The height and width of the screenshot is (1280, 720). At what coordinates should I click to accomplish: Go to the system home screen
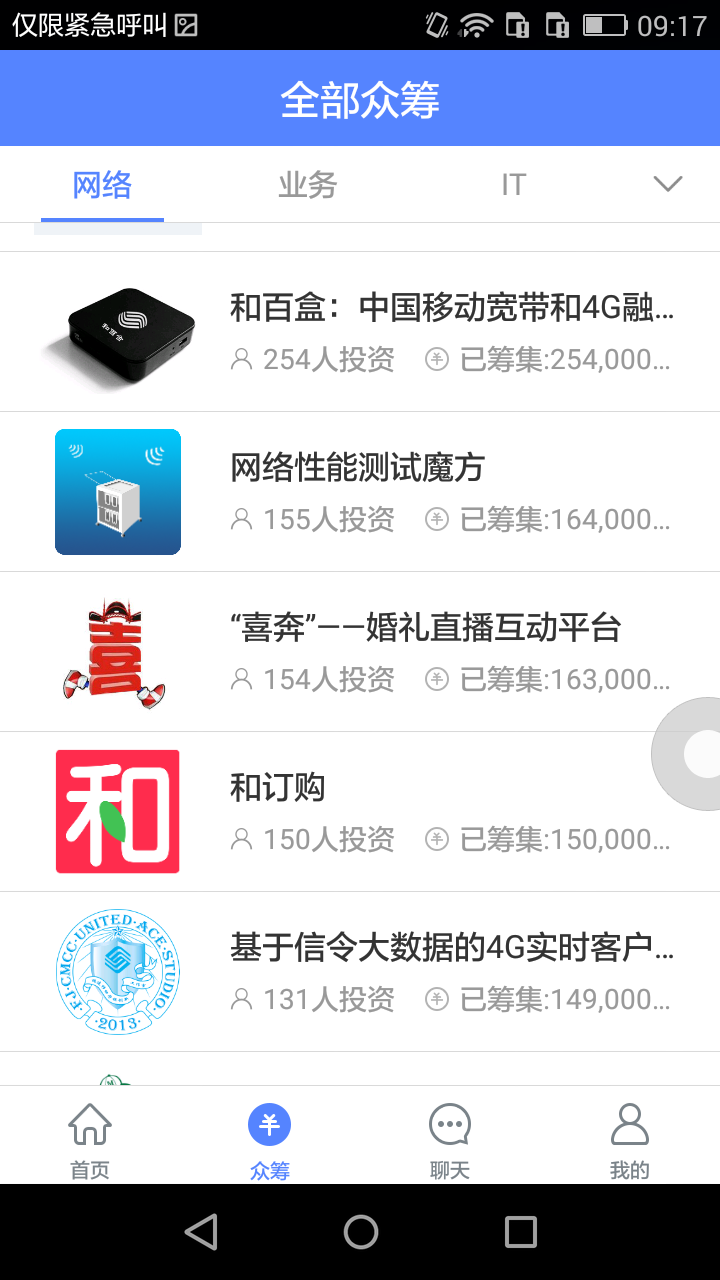(x=361, y=1232)
